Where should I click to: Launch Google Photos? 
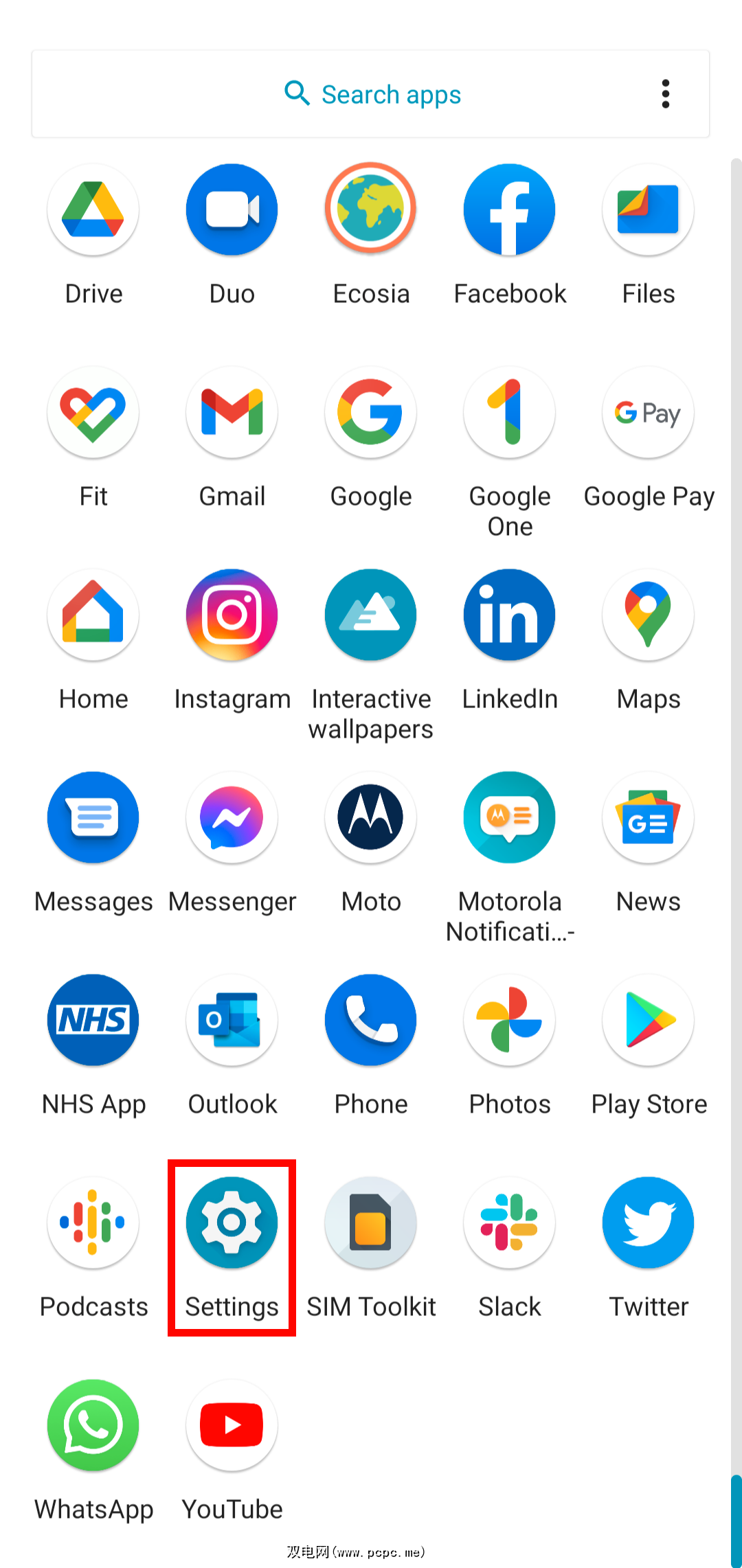[510, 1020]
